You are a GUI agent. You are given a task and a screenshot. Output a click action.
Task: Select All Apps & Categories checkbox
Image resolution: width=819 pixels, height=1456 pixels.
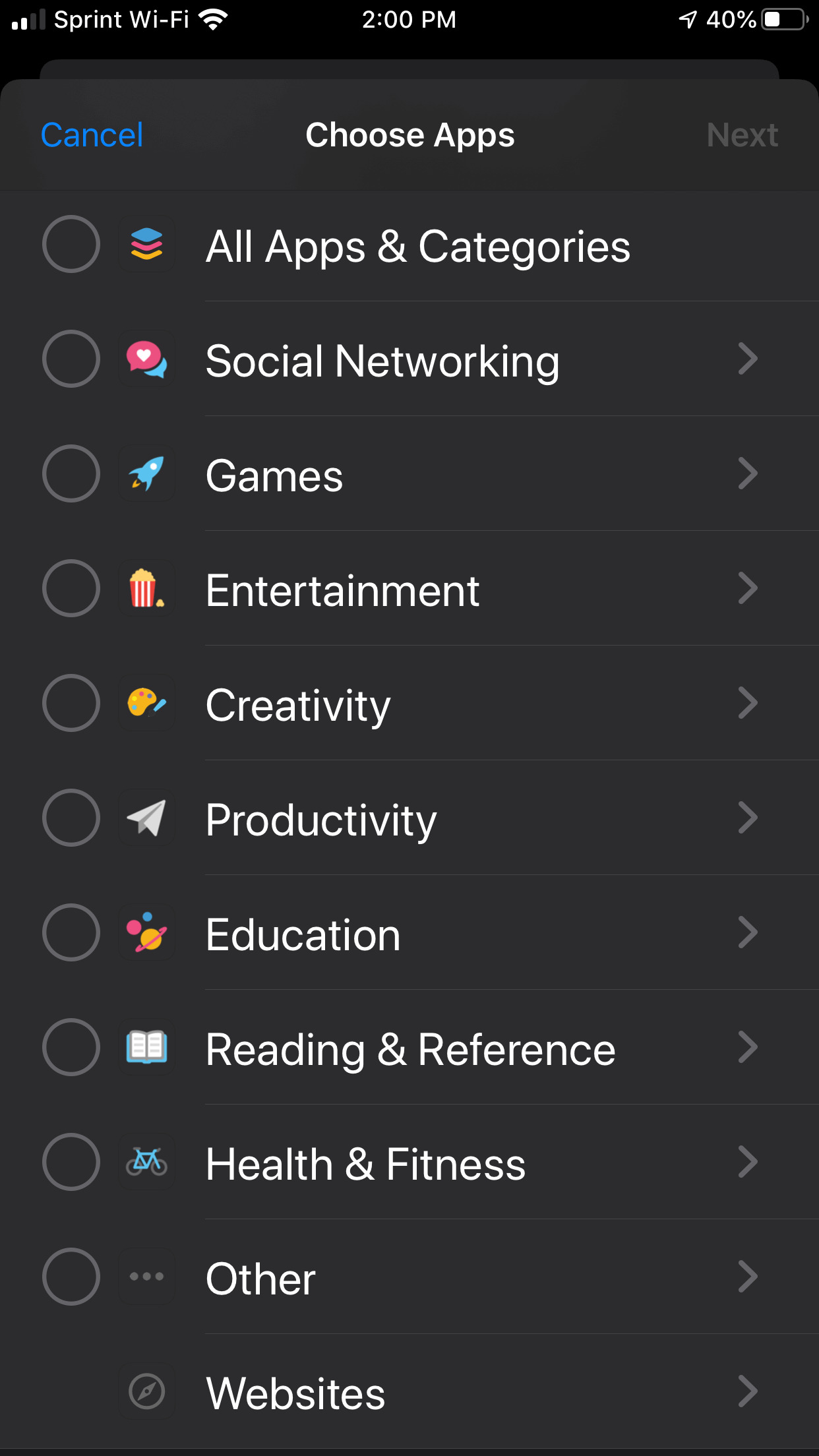click(x=71, y=244)
